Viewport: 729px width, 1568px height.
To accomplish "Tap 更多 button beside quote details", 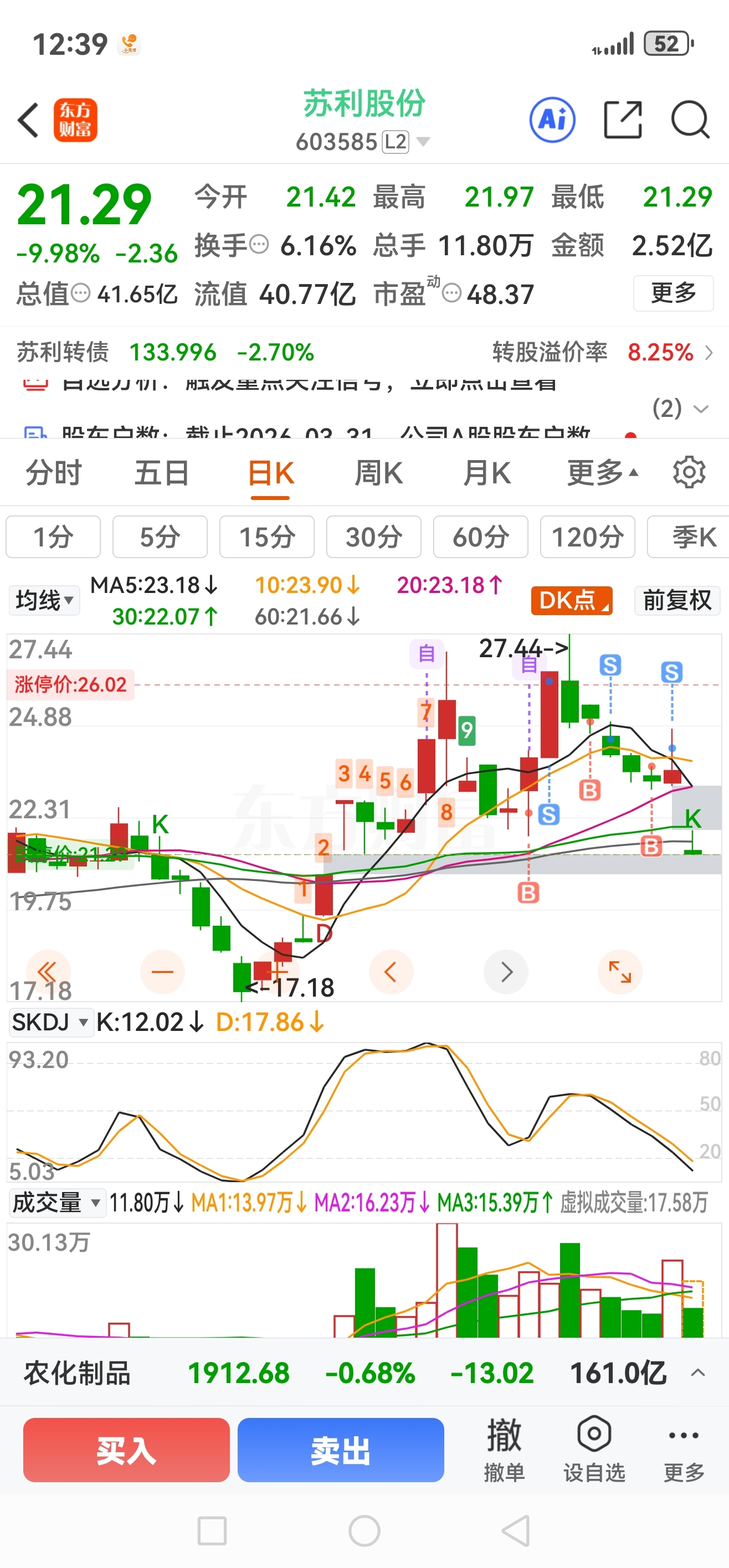I will (673, 293).
